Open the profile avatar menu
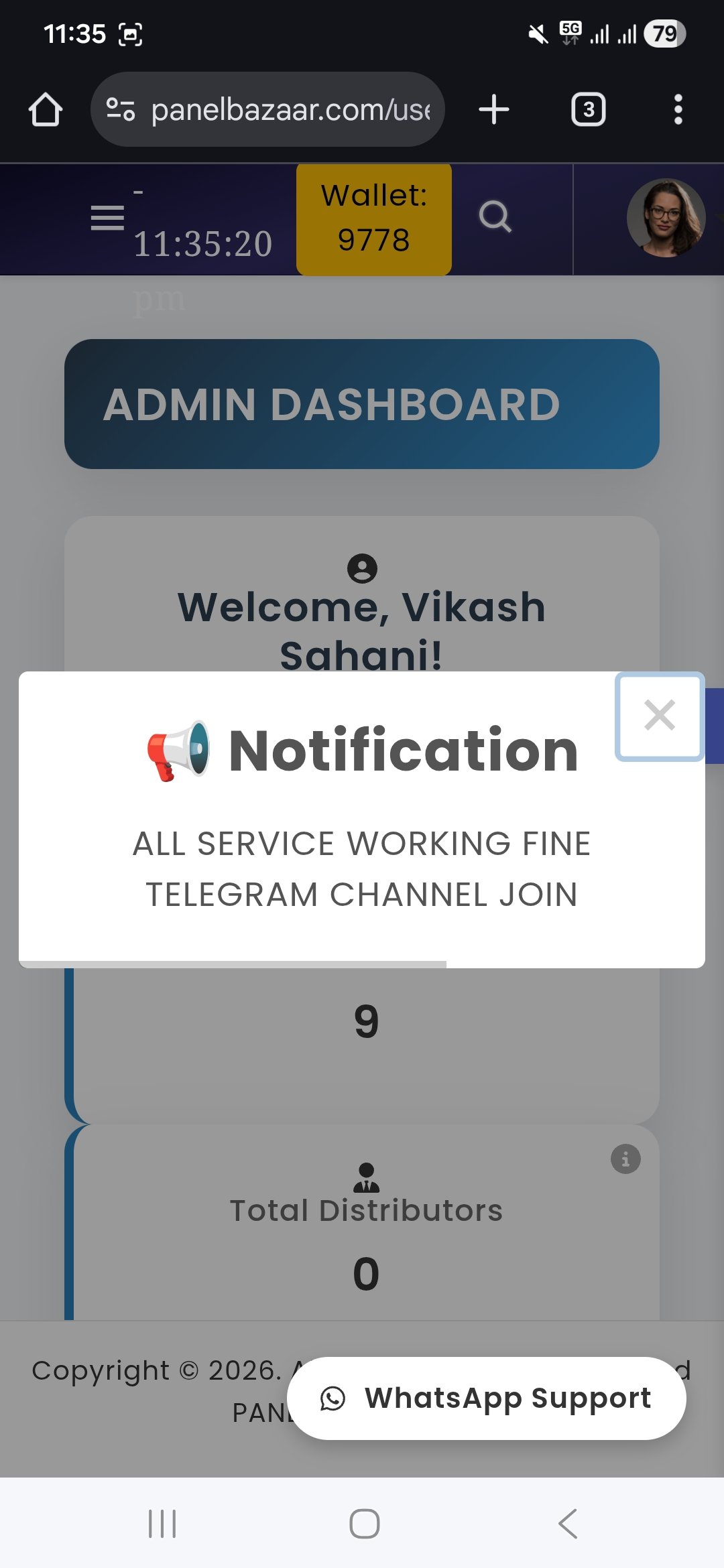This screenshot has width=724, height=1568. [666, 218]
